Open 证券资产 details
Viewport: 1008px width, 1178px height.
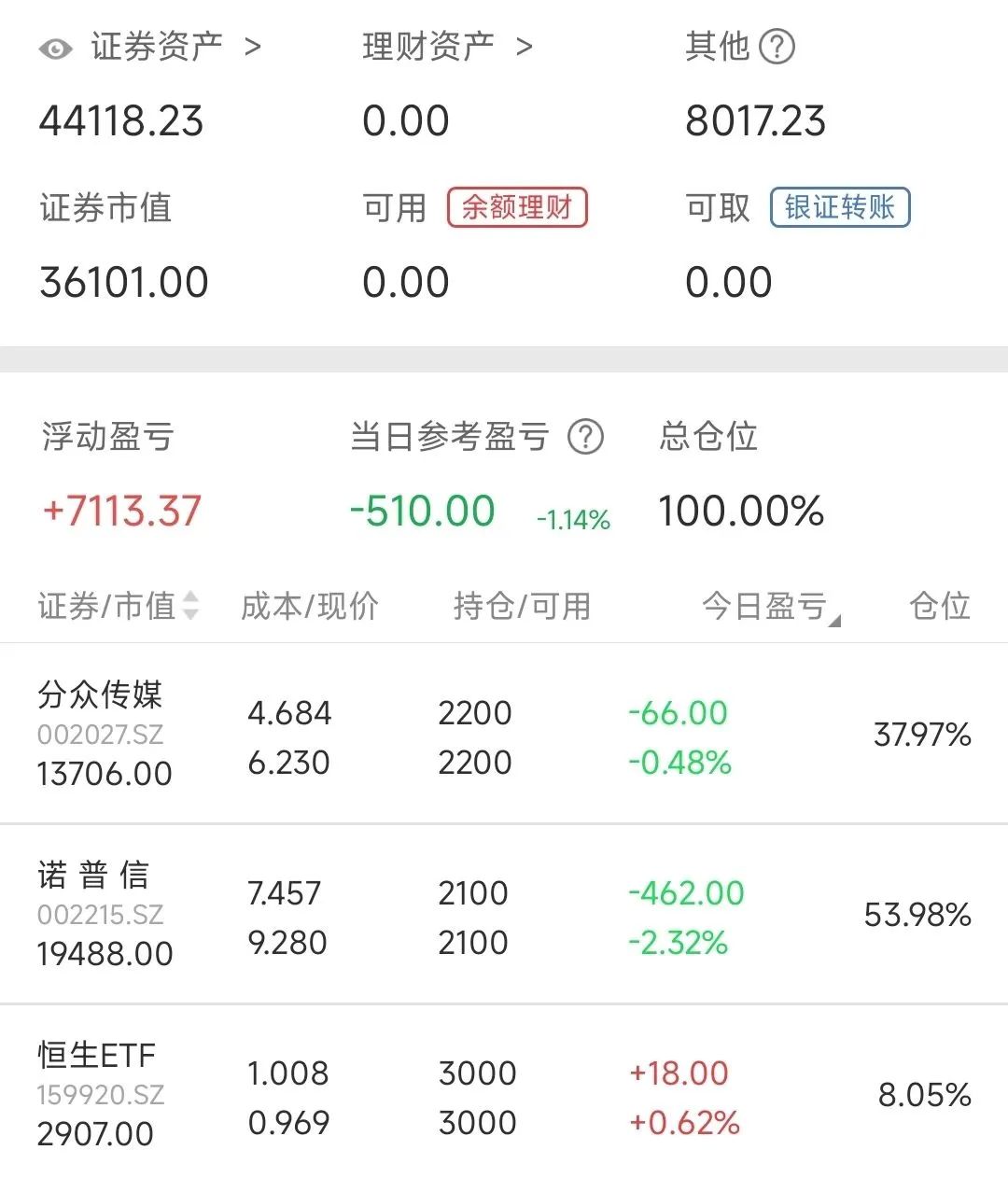point(175,46)
